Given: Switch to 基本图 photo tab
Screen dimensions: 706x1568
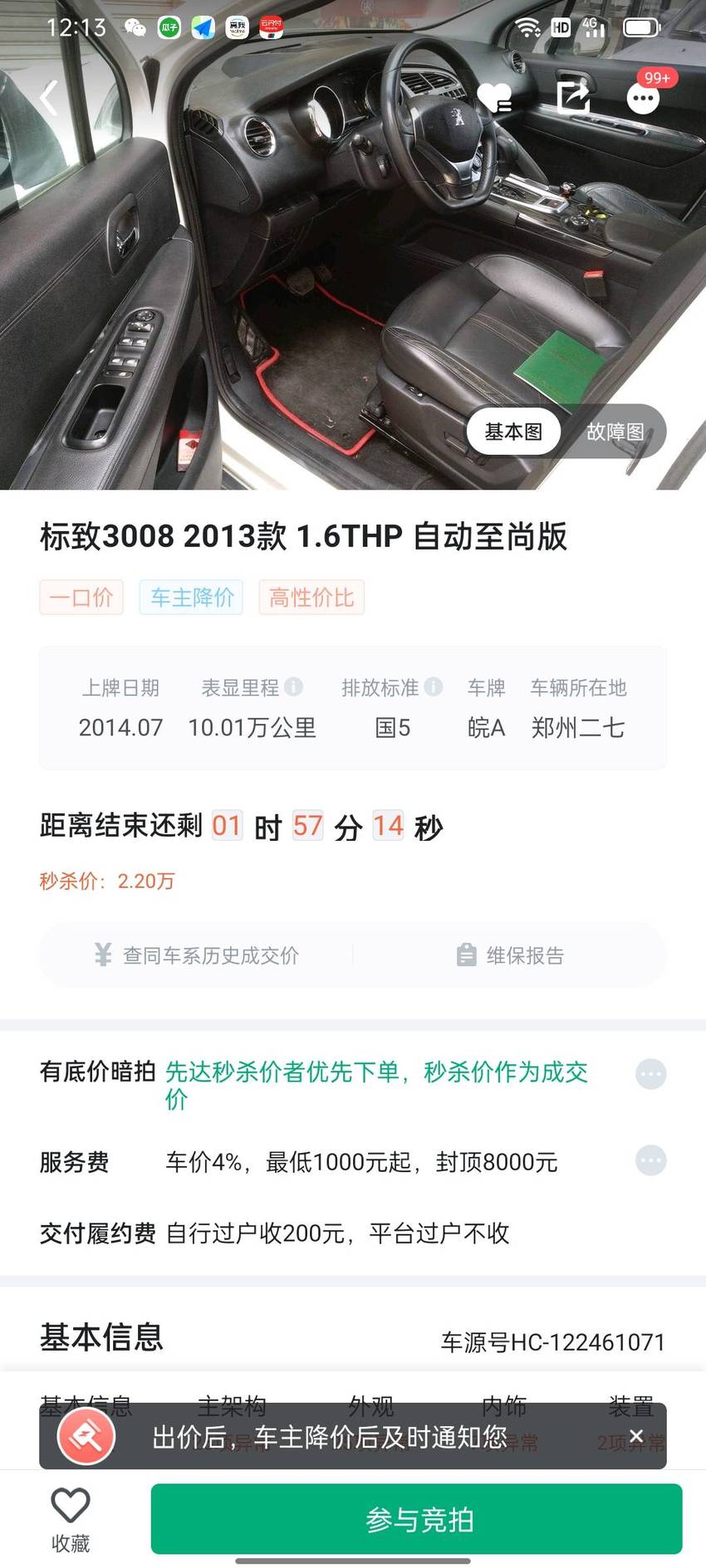Looking at the screenshot, I should point(513,432).
